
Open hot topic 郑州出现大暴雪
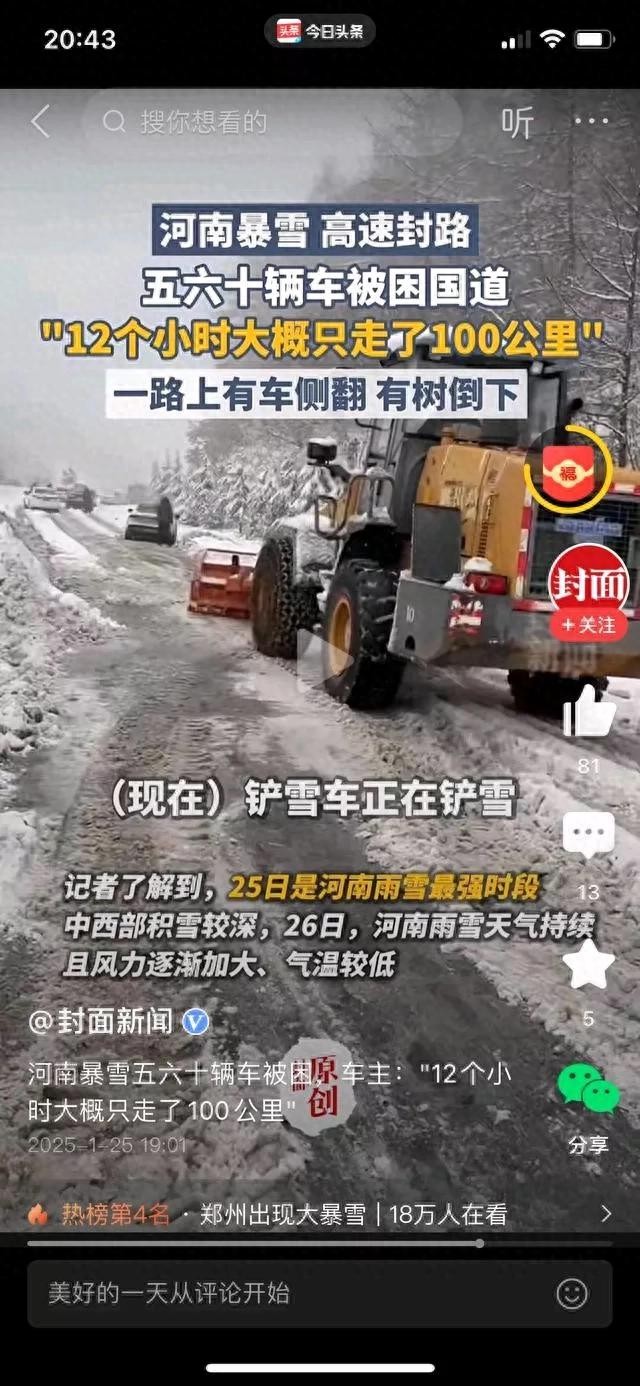click(283, 1214)
